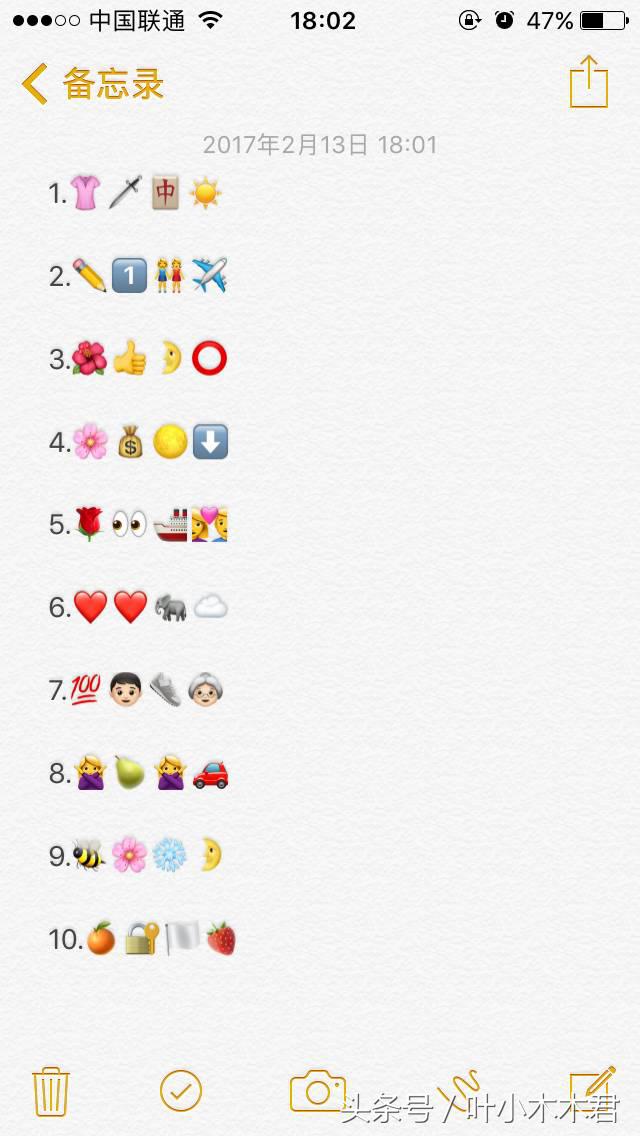Go back to 备忘录 notes list
The image size is (640, 1136).
coord(92,84)
